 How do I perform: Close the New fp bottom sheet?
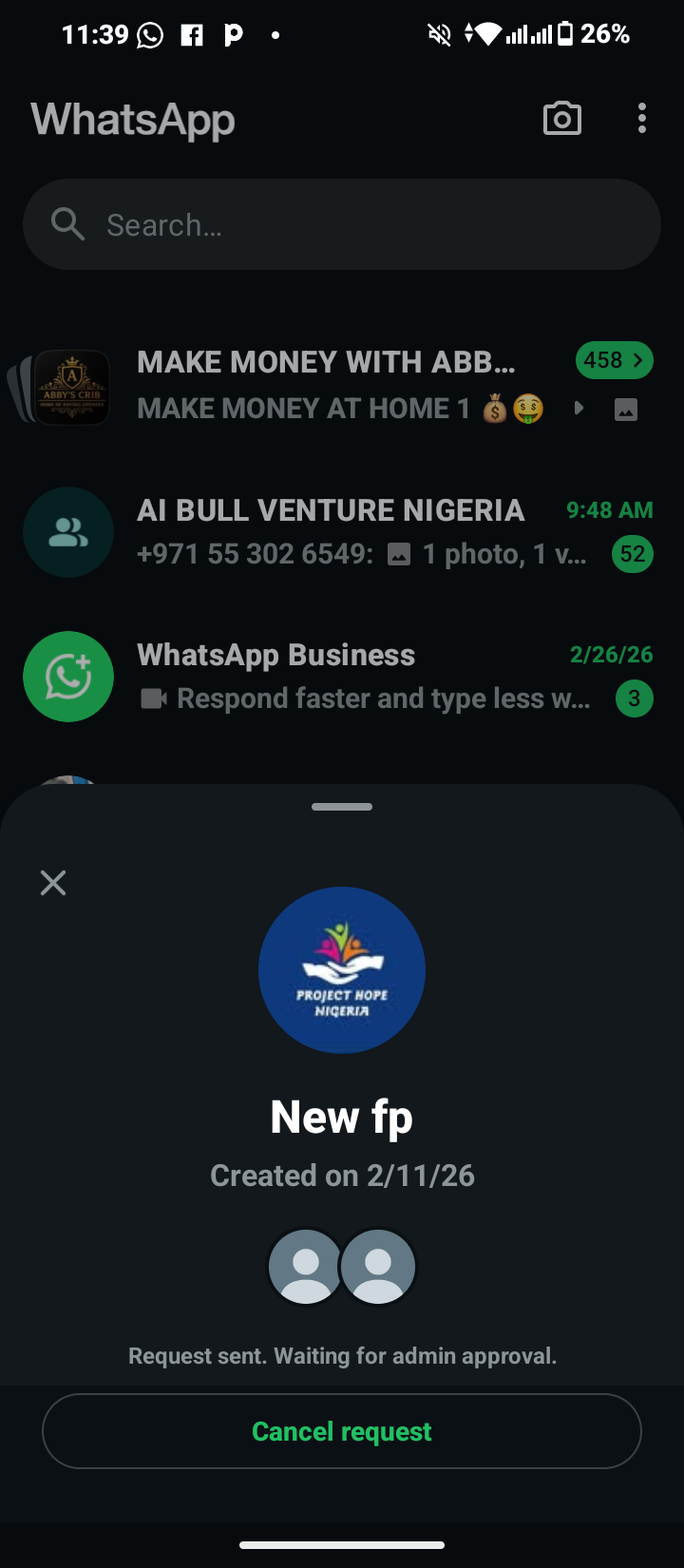(x=53, y=883)
